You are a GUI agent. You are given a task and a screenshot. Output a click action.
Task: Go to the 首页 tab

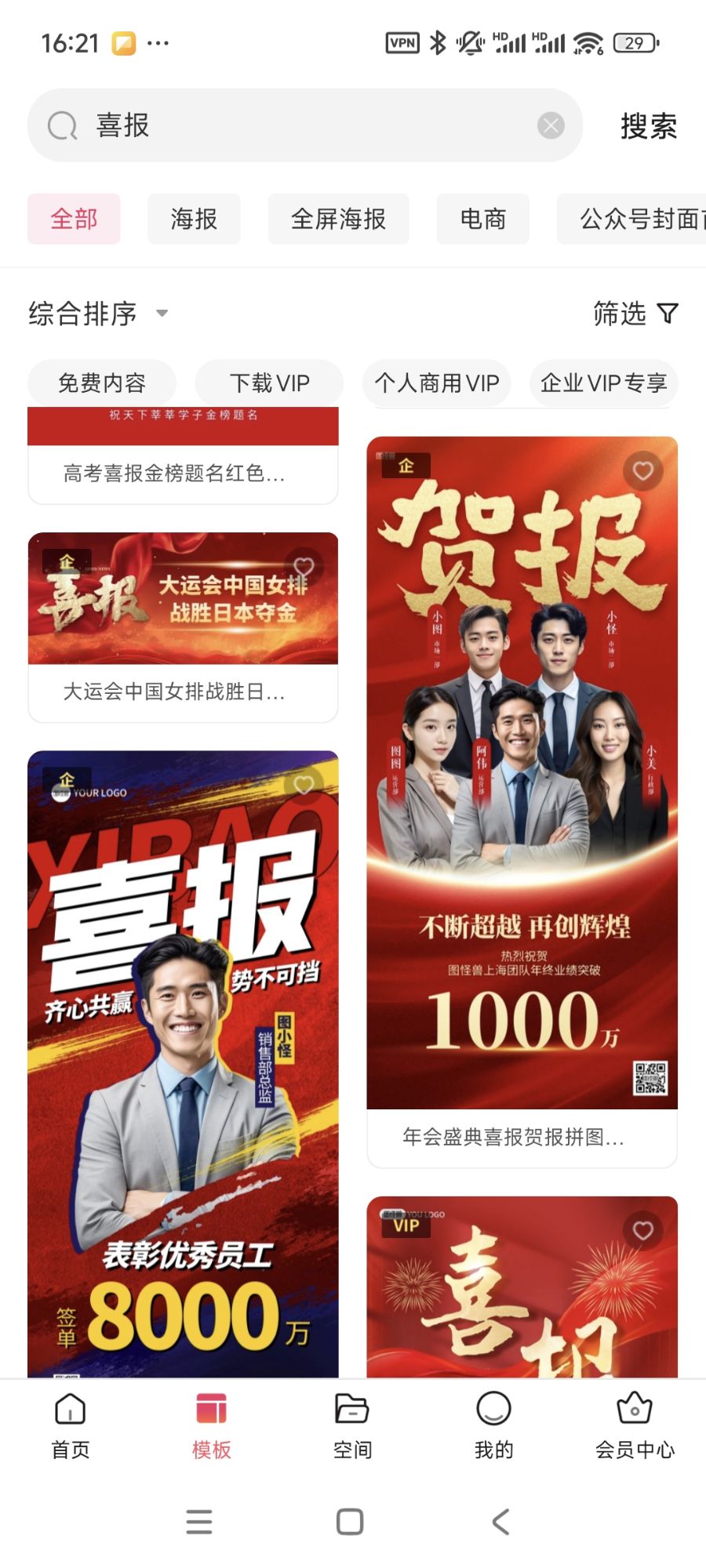tap(71, 1426)
